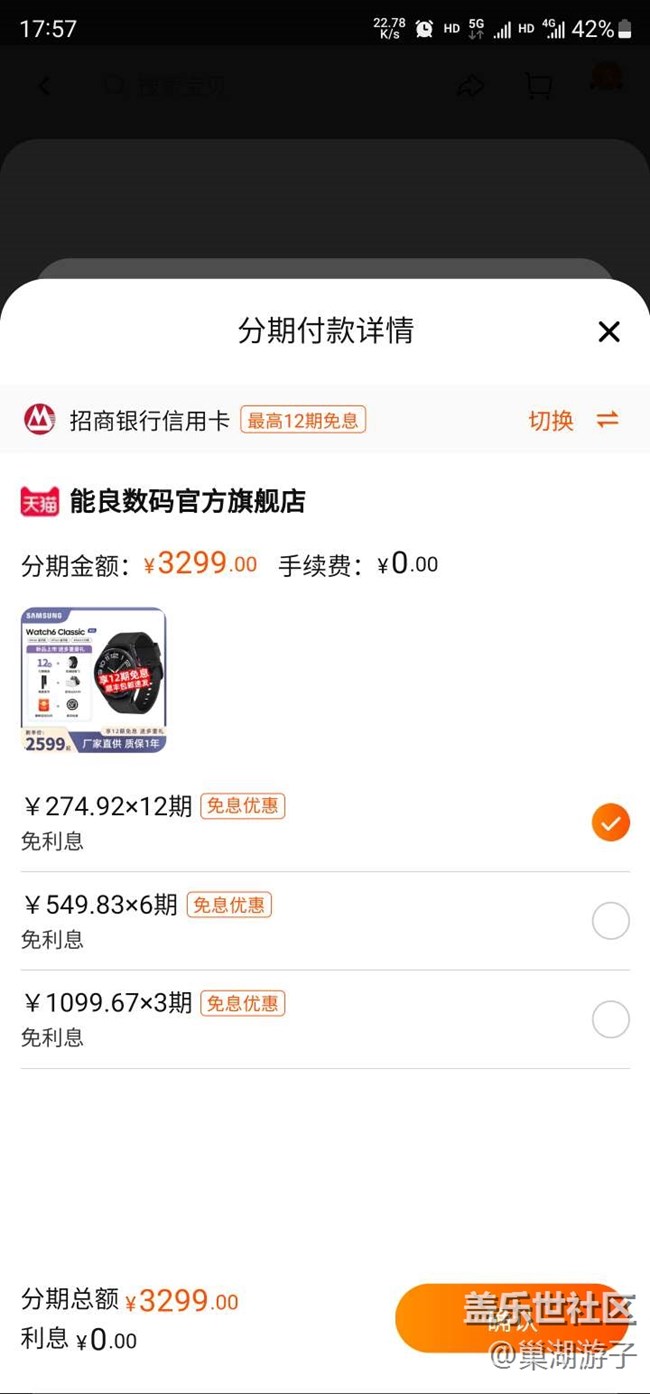
Task: Pick the ¥1099.67×3期 installment option
Action: [x=610, y=1020]
